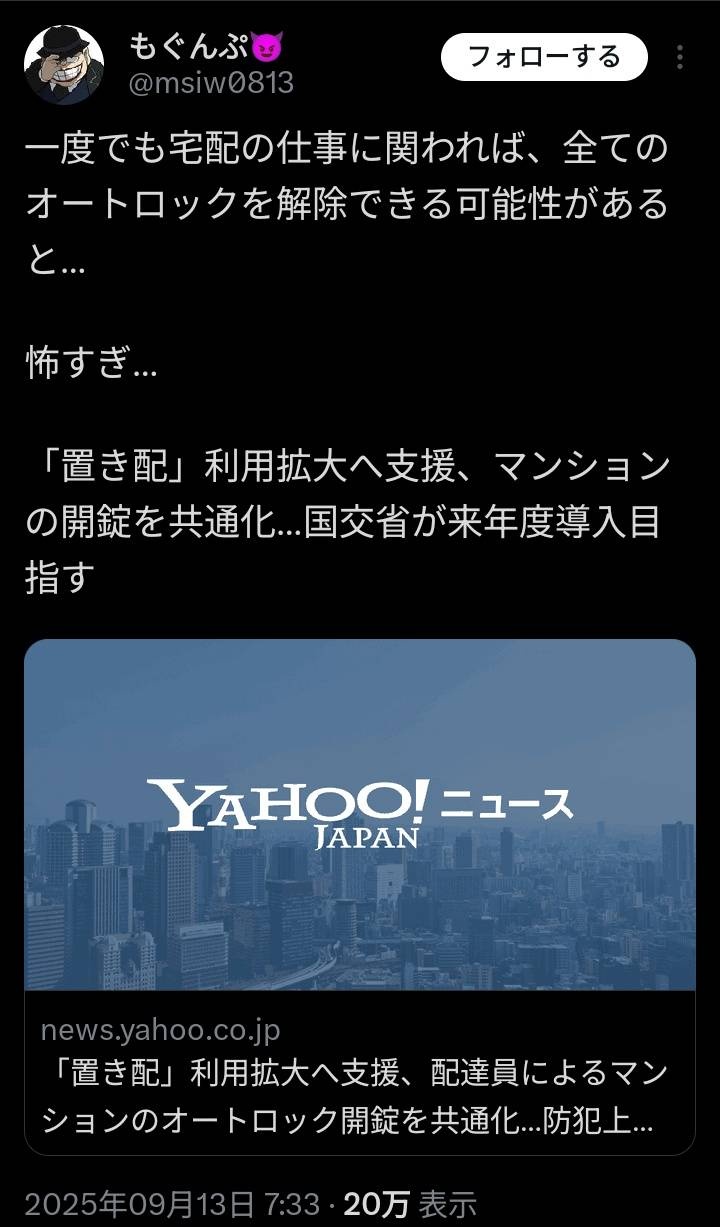This screenshot has width=720, height=1227.
Task: Open もぐんぷ's profile avatar
Action: click(64, 65)
